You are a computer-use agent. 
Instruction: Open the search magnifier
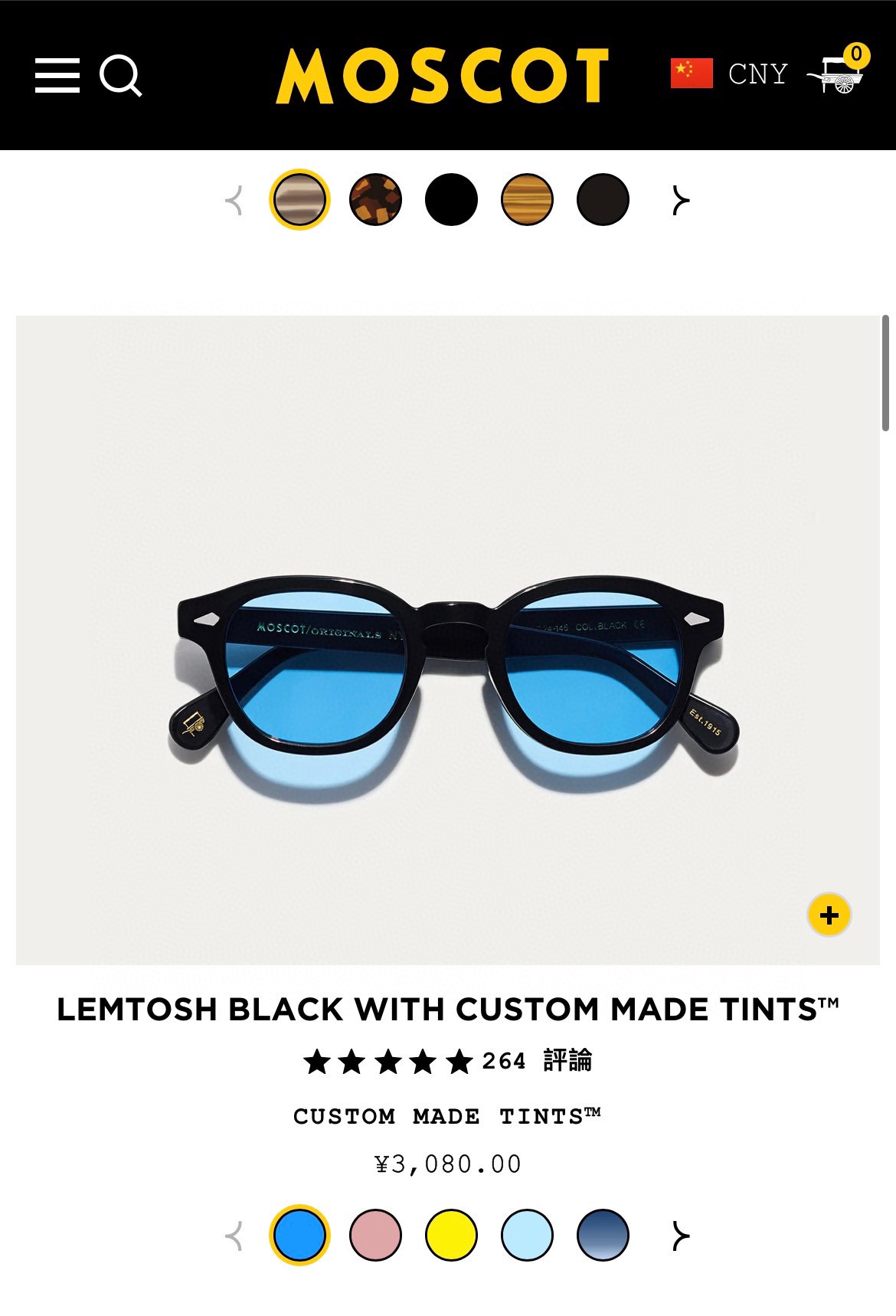120,75
